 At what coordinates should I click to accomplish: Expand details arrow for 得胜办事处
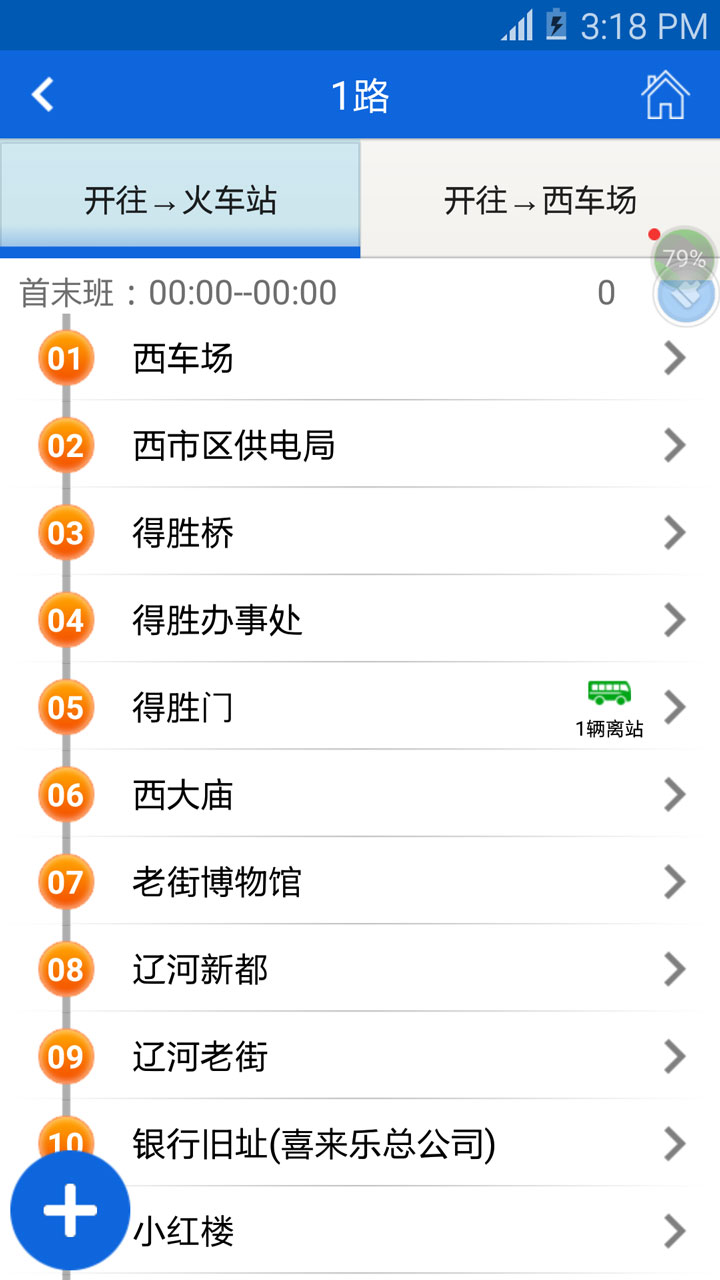point(675,620)
